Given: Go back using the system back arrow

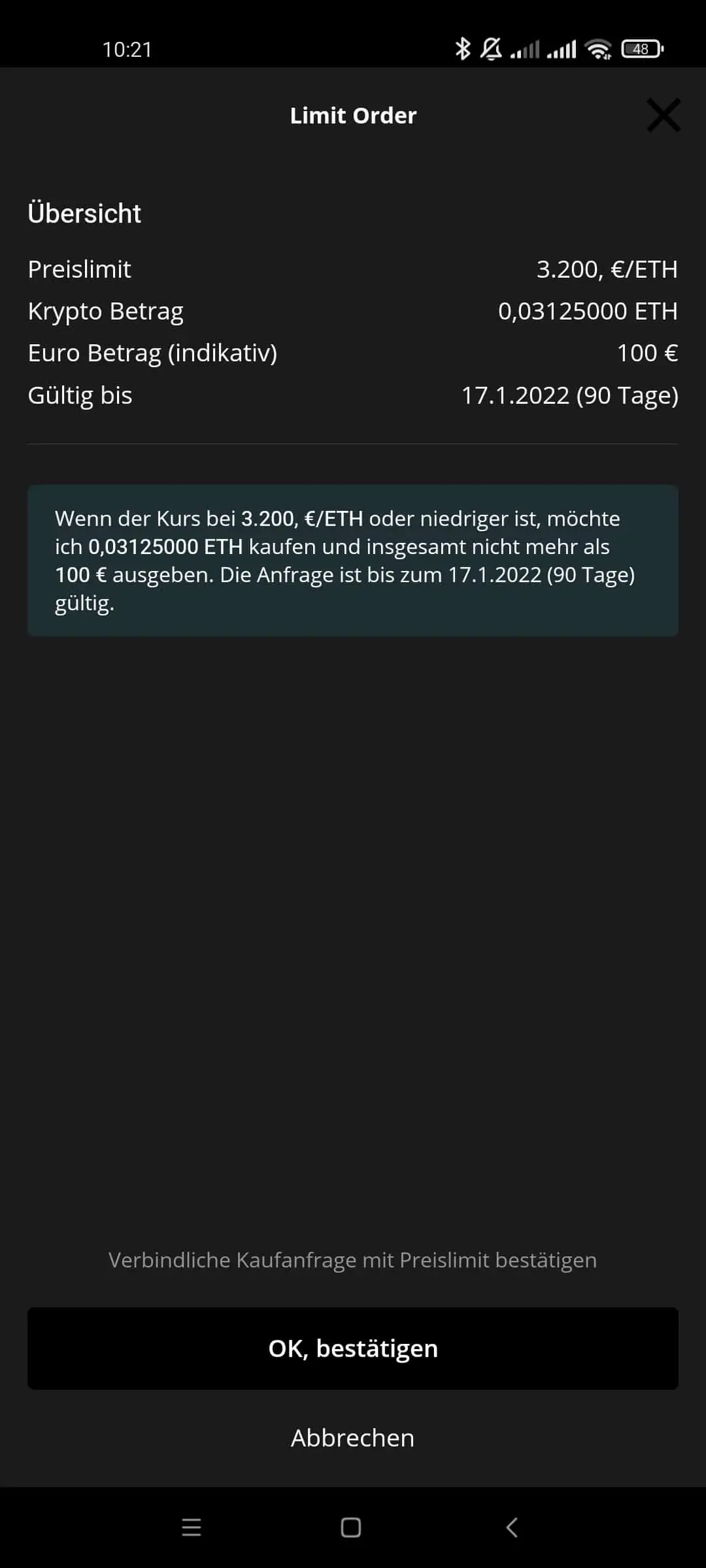Looking at the screenshot, I should tap(512, 1527).
